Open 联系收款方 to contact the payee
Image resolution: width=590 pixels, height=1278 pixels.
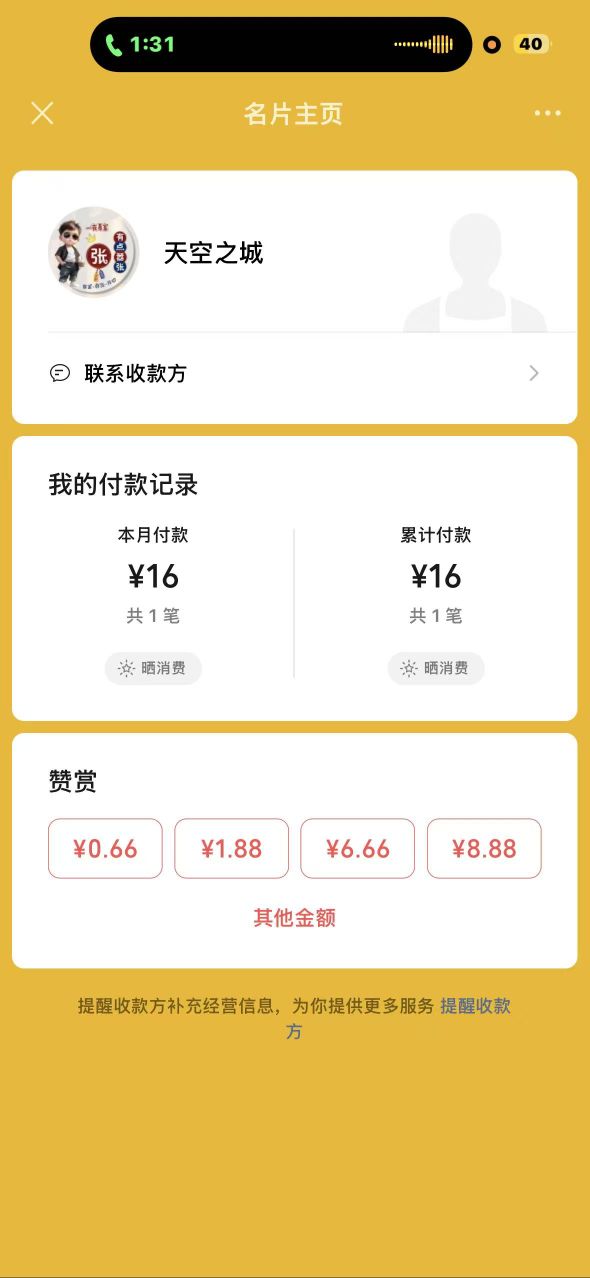click(294, 373)
